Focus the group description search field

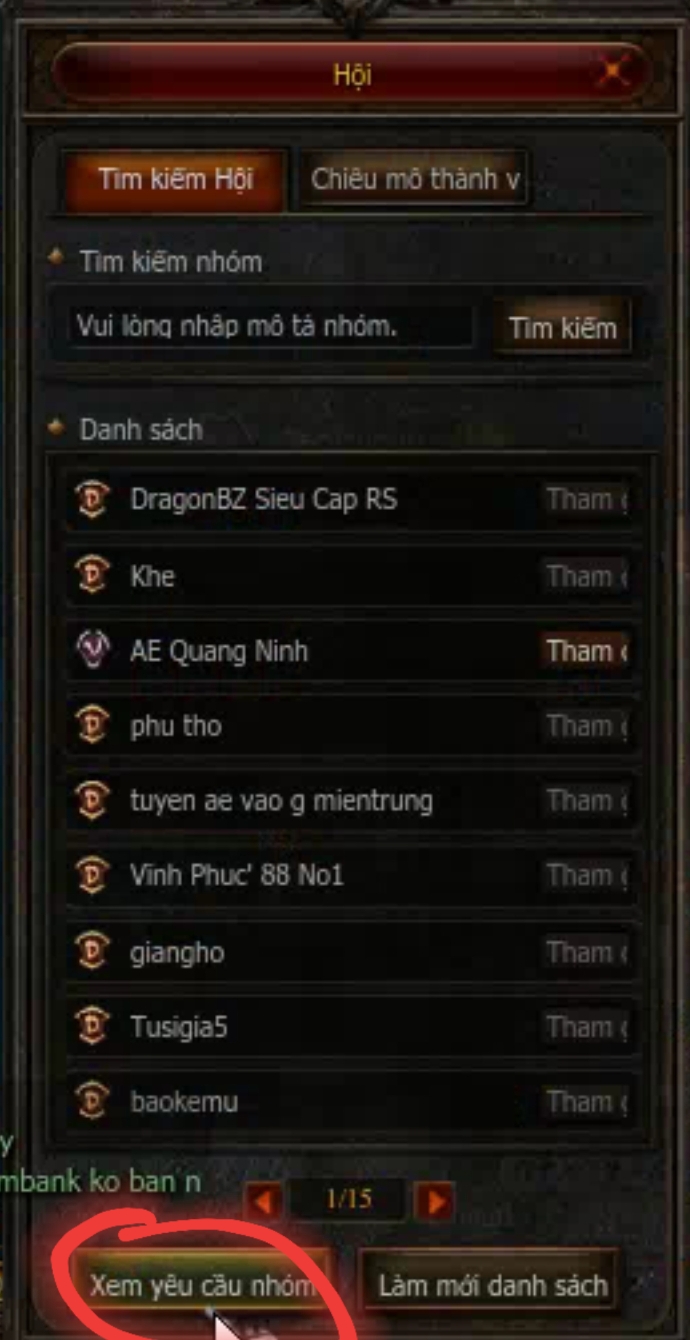pos(270,327)
